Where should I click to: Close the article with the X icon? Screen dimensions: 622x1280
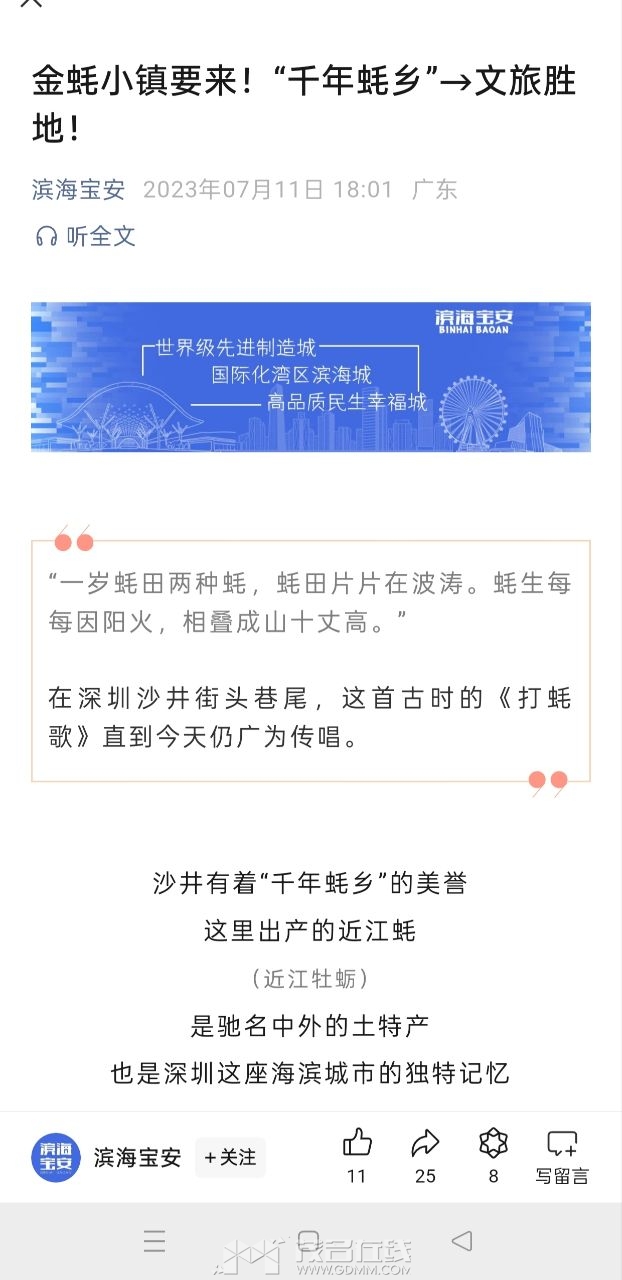click(x=31, y=3)
